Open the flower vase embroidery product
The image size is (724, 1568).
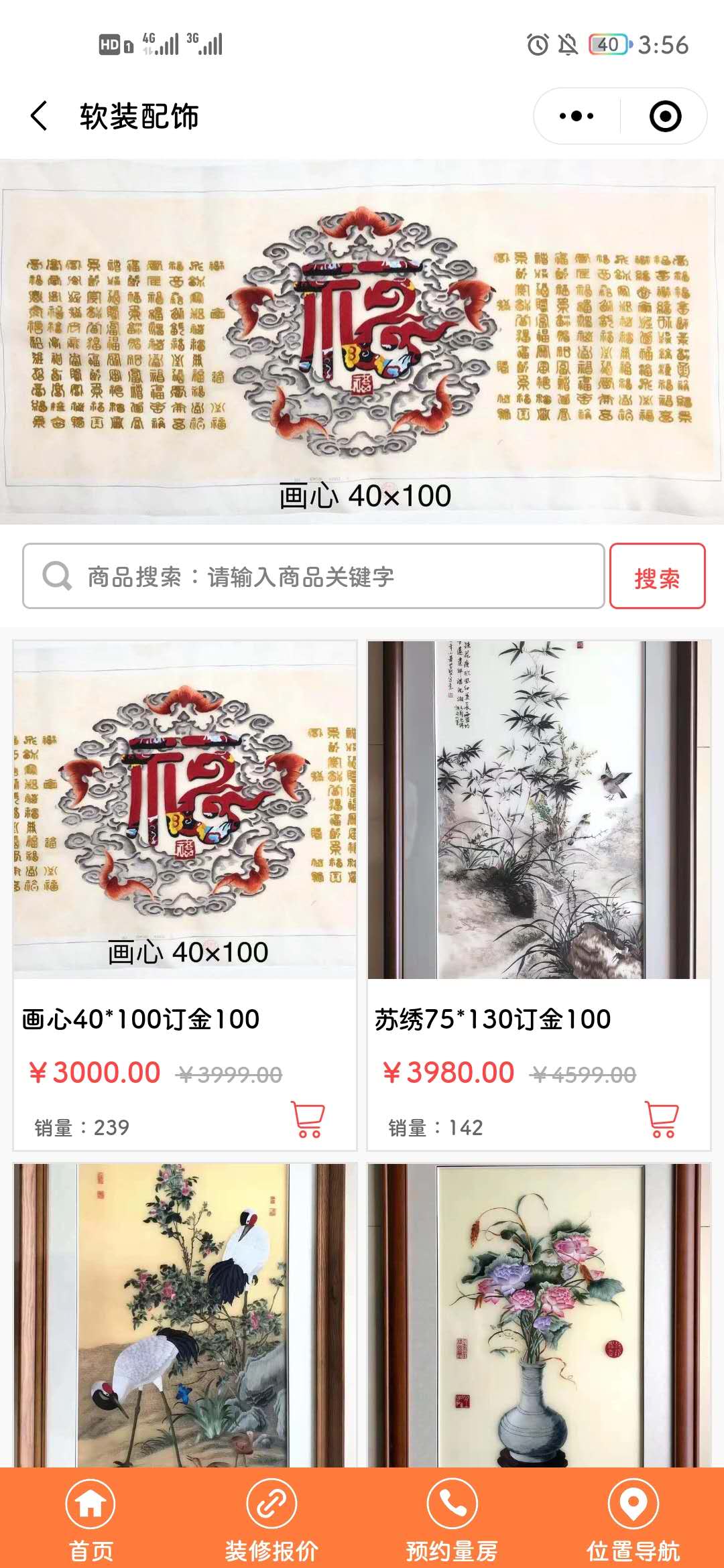click(539, 1313)
